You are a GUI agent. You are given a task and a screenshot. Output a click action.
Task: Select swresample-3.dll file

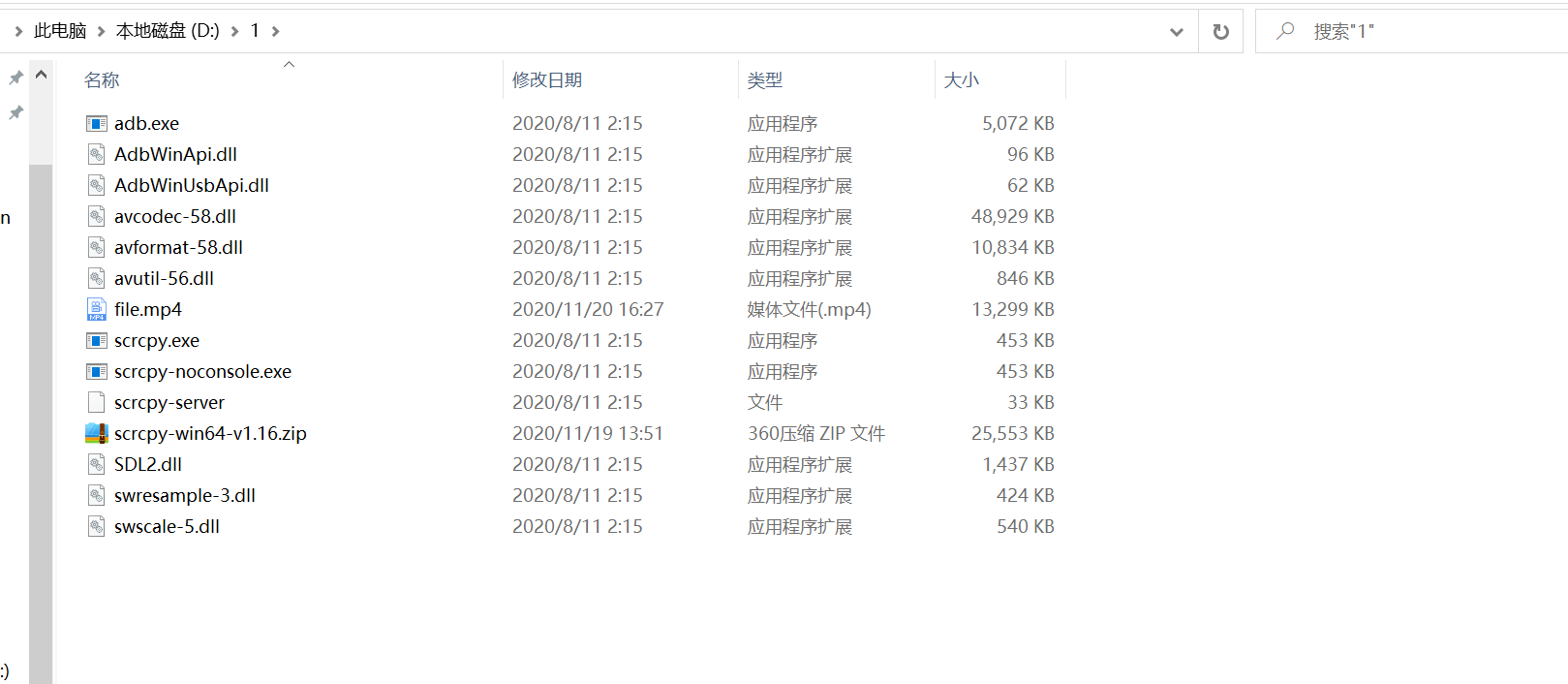184,496
